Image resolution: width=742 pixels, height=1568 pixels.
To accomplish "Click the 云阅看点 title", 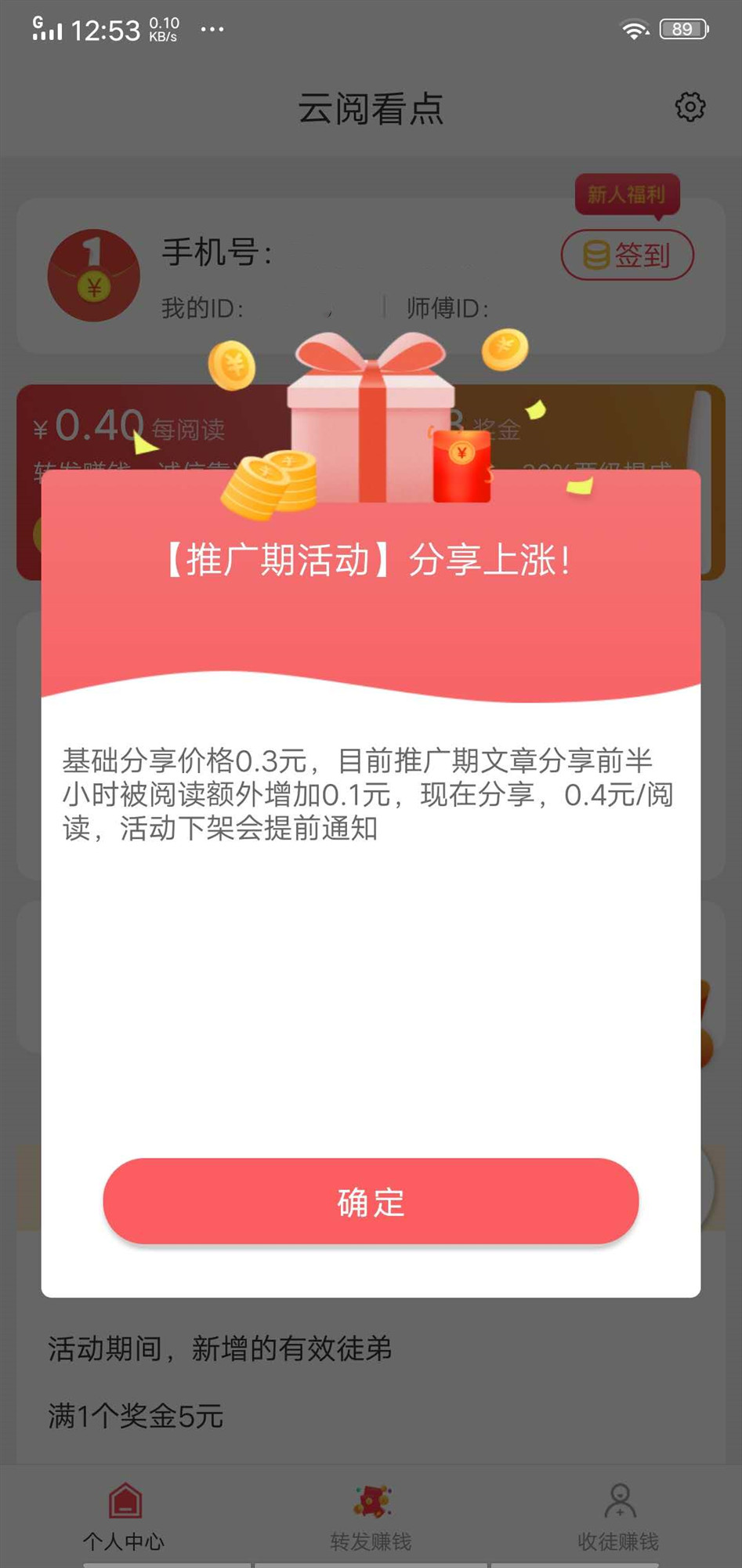I will point(371,110).
